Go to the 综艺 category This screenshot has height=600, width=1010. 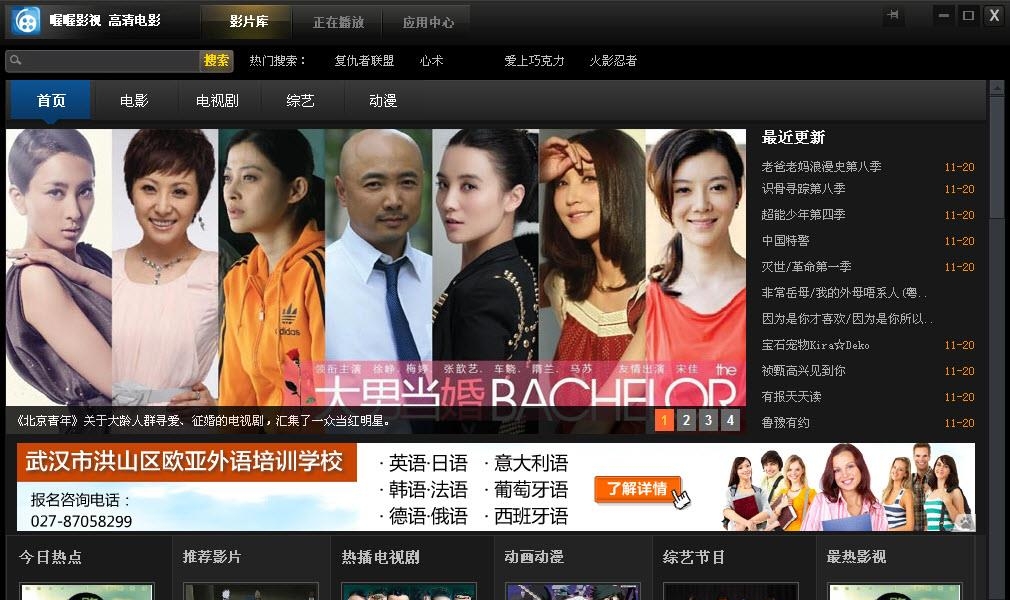point(300,101)
